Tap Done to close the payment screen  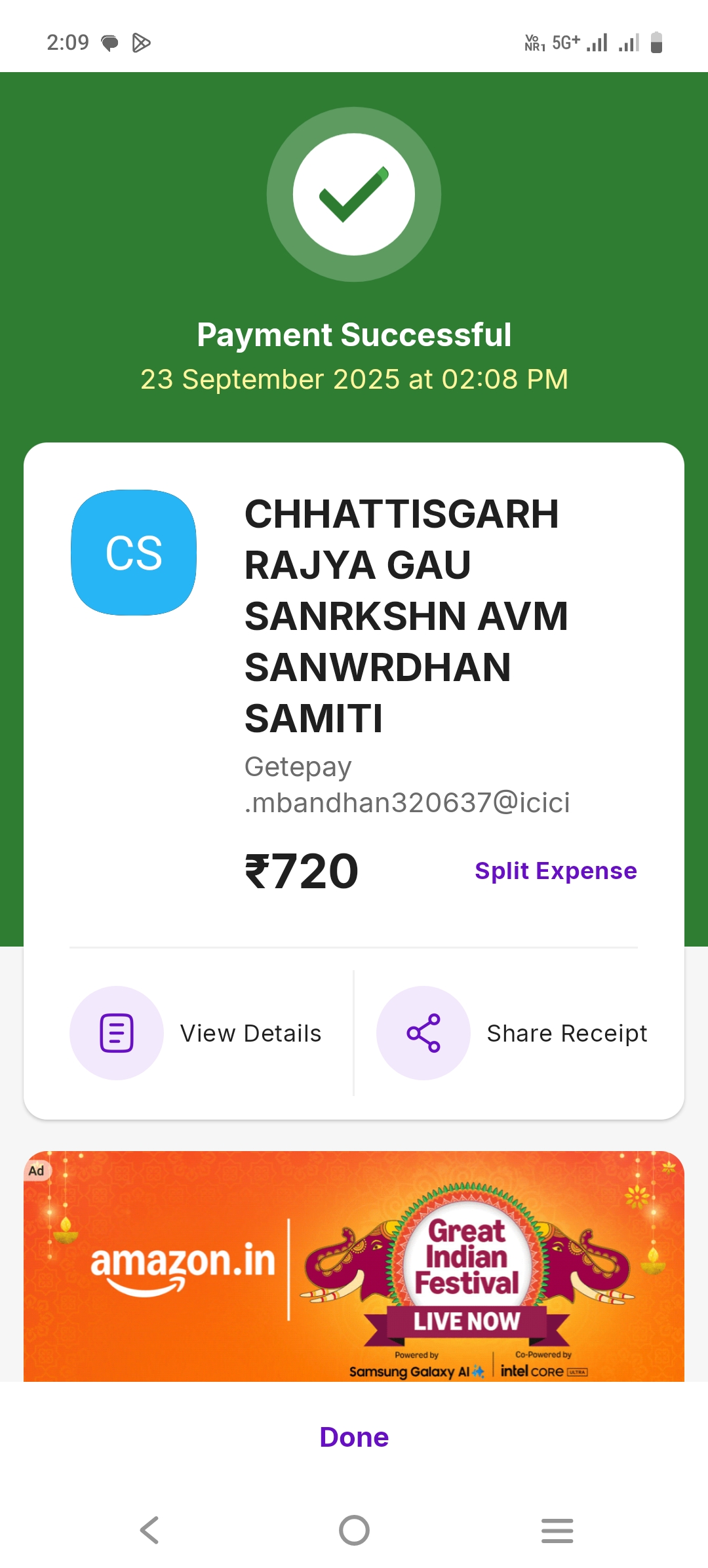(354, 1437)
